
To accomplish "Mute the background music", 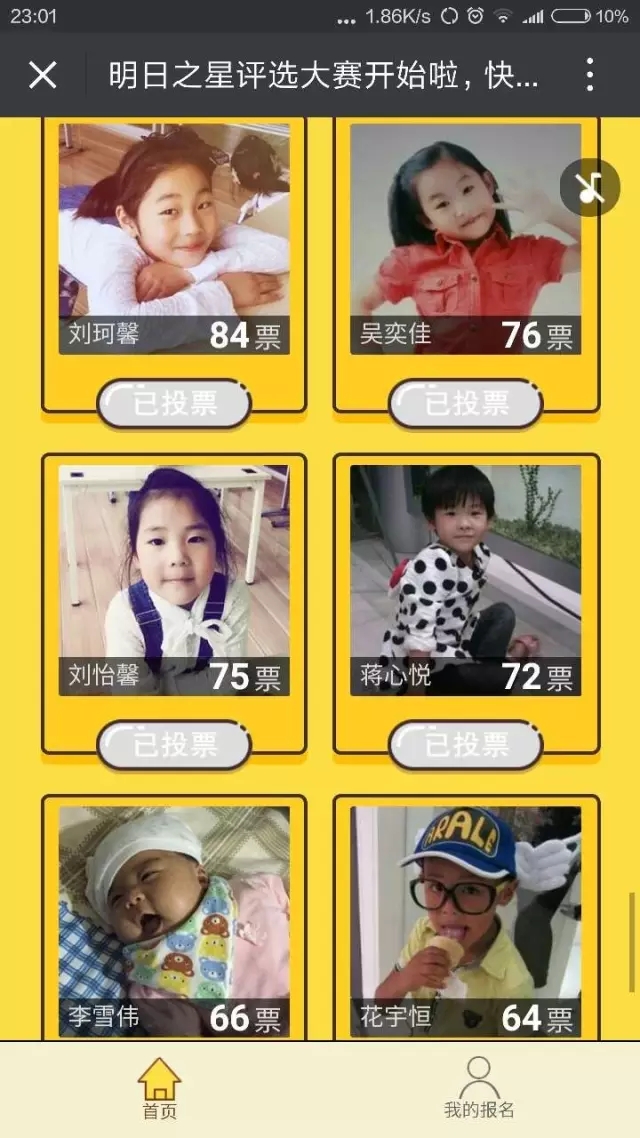I will (x=590, y=187).
